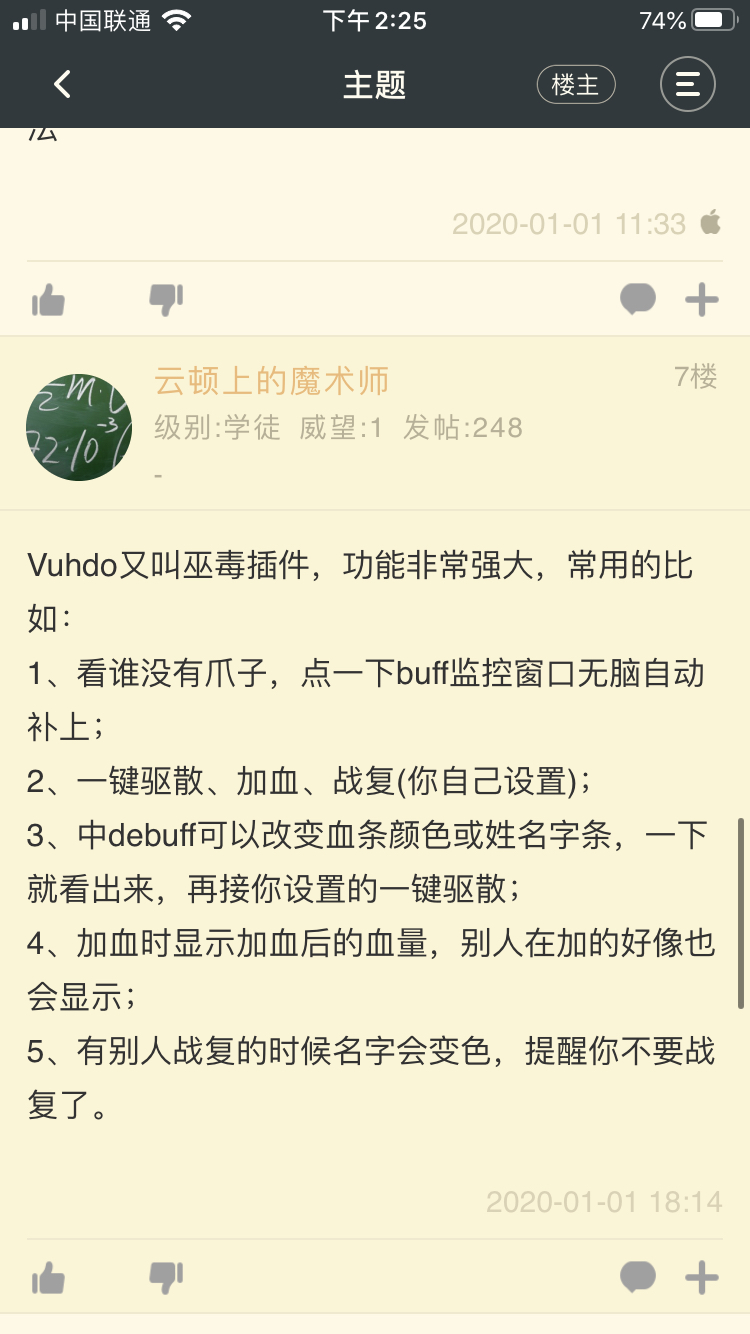Open 云顿上的魔术师's profile
This screenshot has height=1334, width=750.
tap(270, 381)
